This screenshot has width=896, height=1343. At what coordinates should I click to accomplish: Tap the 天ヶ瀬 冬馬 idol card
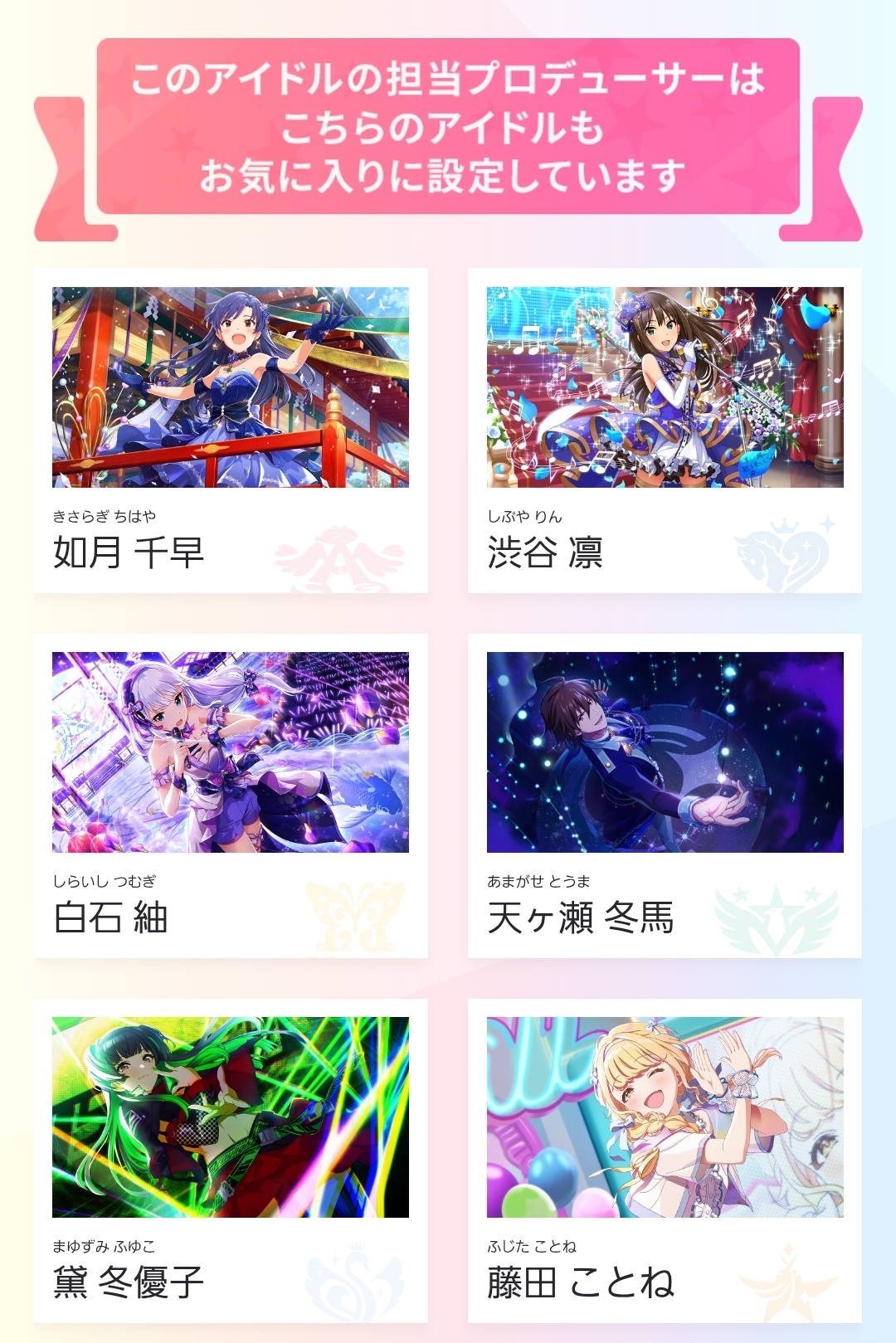coord(665,795)
